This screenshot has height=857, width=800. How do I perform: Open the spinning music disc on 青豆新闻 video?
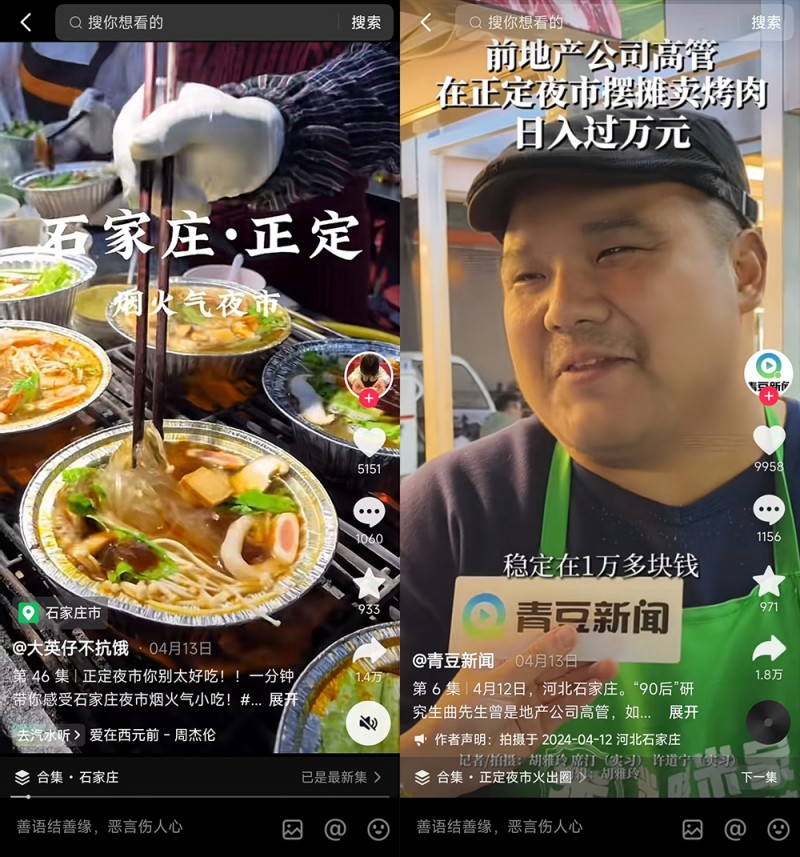767,722
